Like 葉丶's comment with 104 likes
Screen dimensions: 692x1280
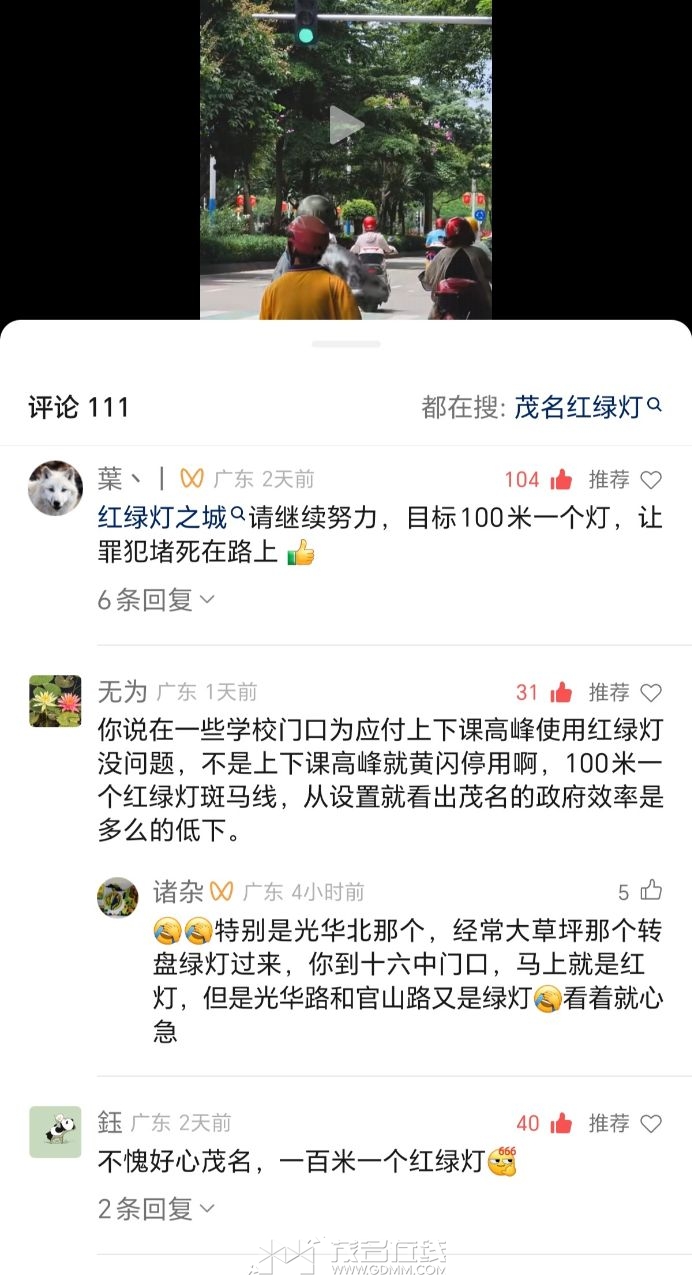(x=561, y=480)
